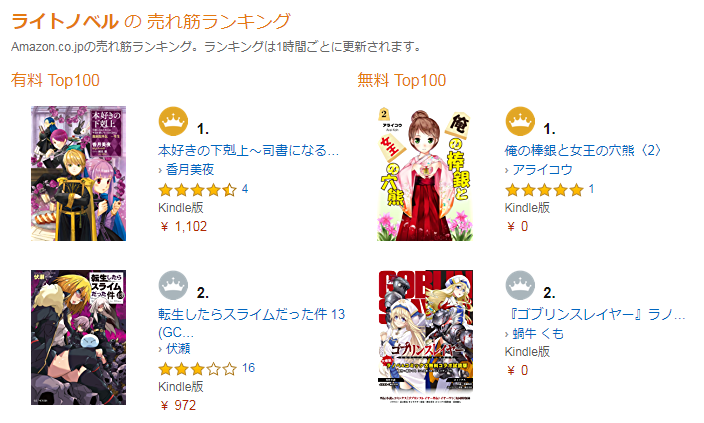The width and height of the screenshot is (704, 423).
Task: Open author link 蝸牛 くも
Action: click(538, 333)
